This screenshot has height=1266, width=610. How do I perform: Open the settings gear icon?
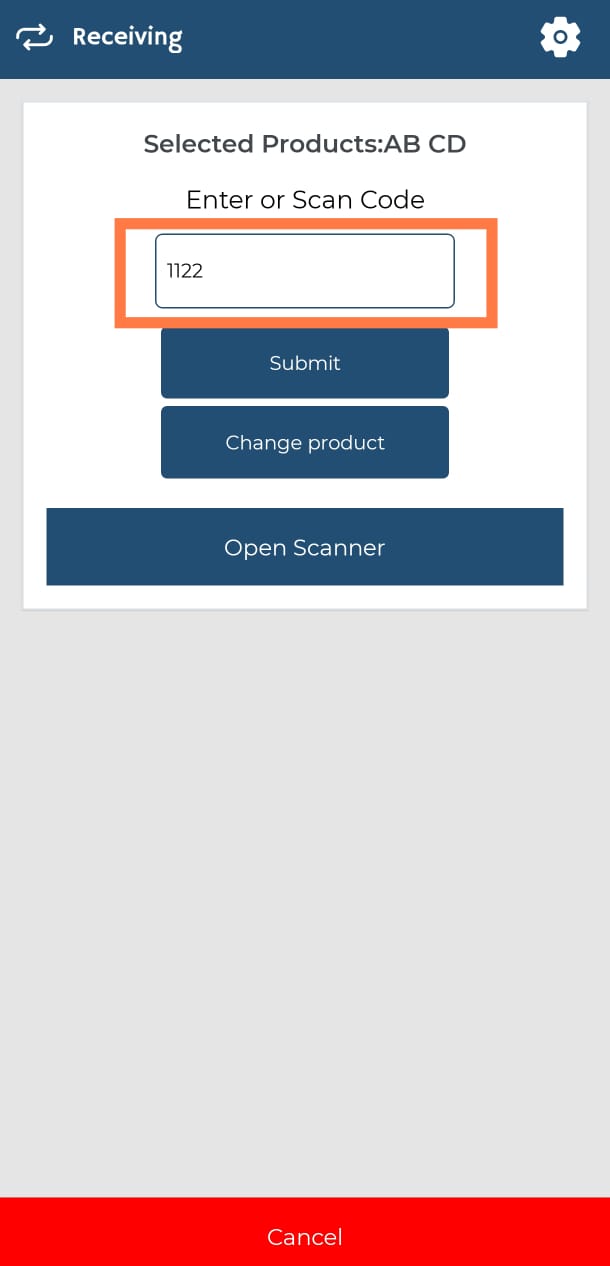[x=560, y=38]
